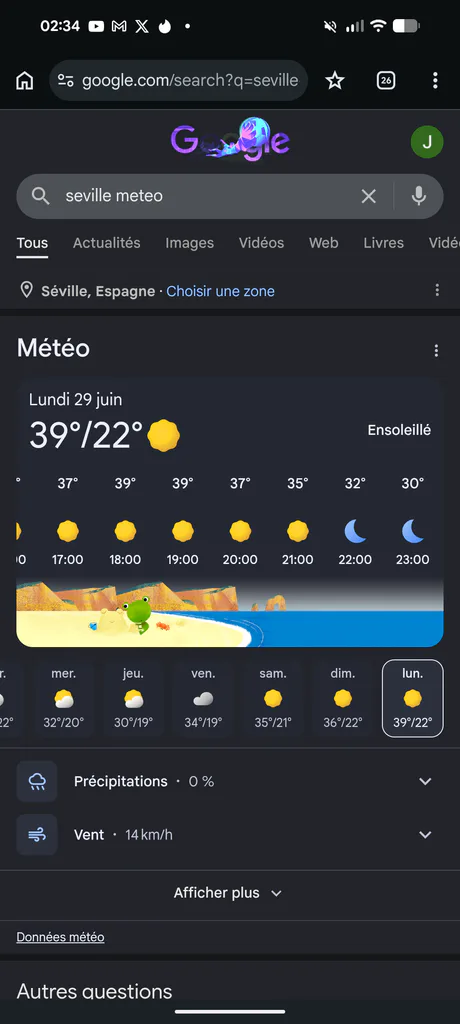The width and height of the screenshot is (460, 1024).
Task: Expand the Précipitations row
Action: (230, 781)
